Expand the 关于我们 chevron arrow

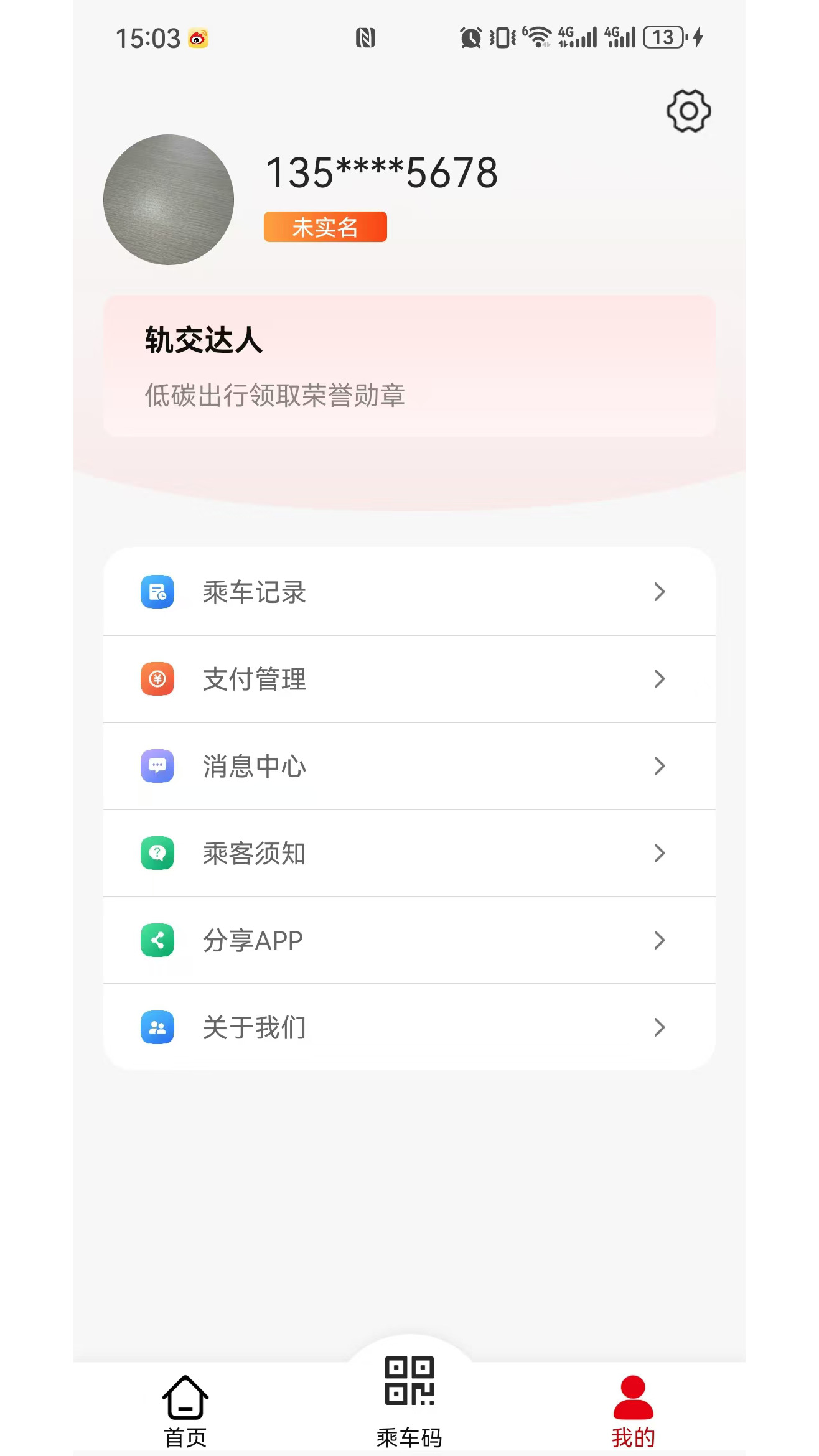pos(660,1028)
